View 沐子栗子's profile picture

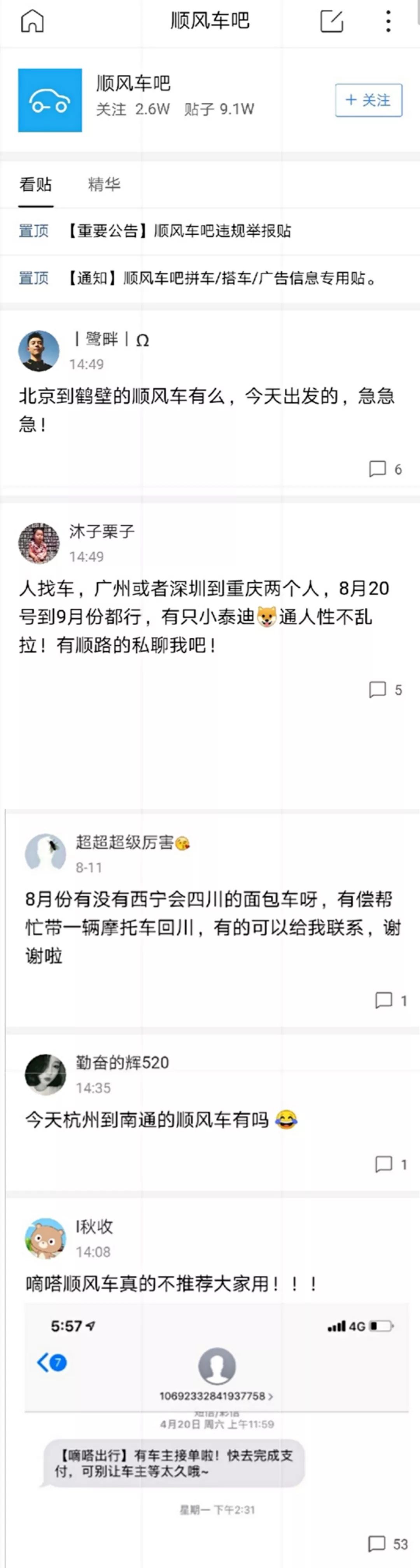(39, 543)
